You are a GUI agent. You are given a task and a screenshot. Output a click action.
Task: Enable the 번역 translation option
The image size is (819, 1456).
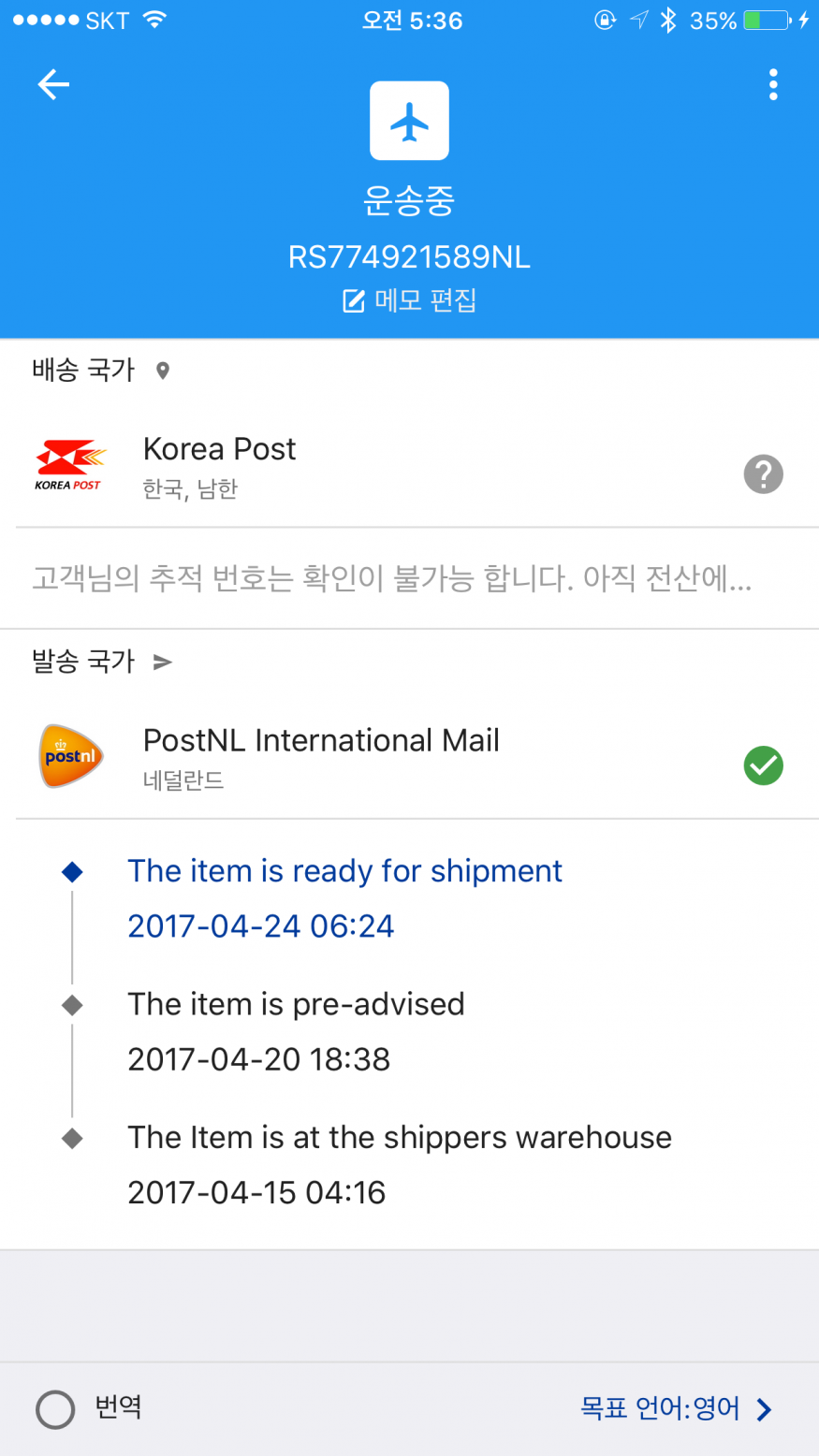click(56, 1409)
